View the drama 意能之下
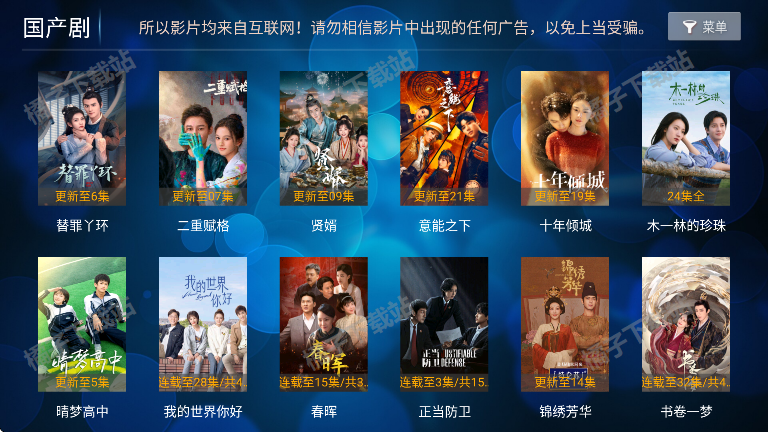Image resolution: width=768 pixels, height=432 pixels. tap(444, 137)
